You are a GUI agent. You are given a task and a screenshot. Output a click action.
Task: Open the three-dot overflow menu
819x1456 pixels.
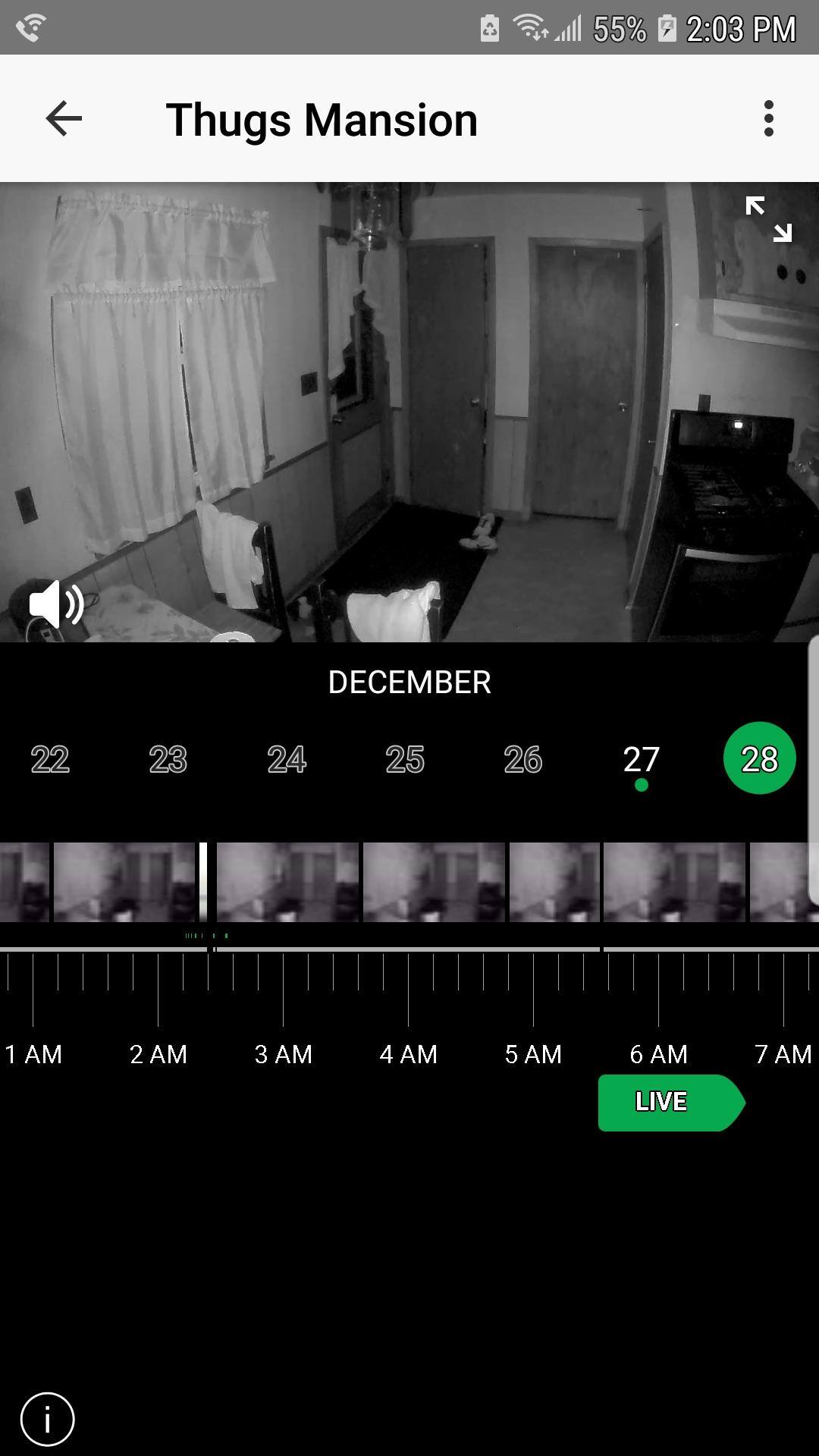click(x=768, y=119)
